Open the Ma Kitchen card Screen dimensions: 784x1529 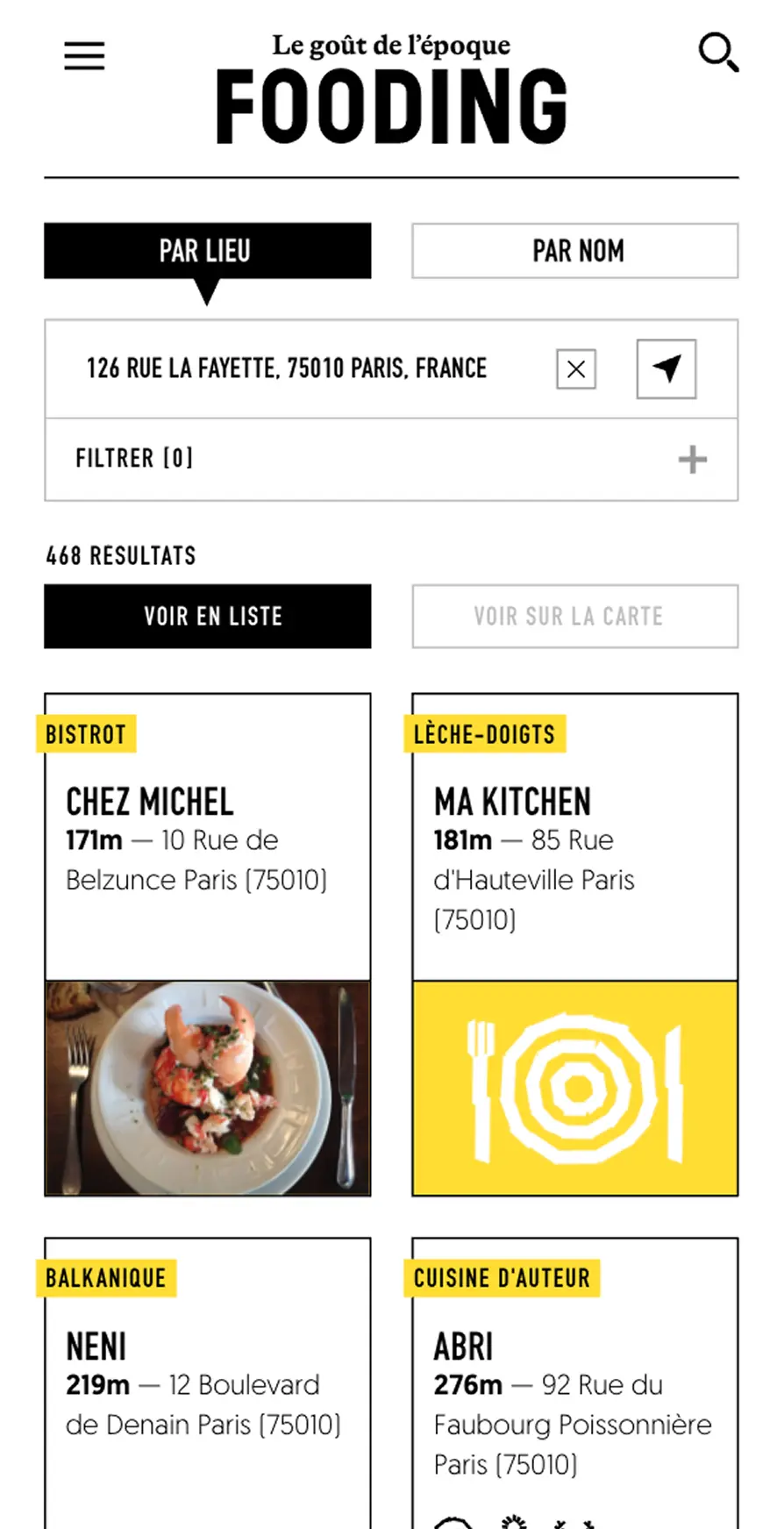(574, 943)
